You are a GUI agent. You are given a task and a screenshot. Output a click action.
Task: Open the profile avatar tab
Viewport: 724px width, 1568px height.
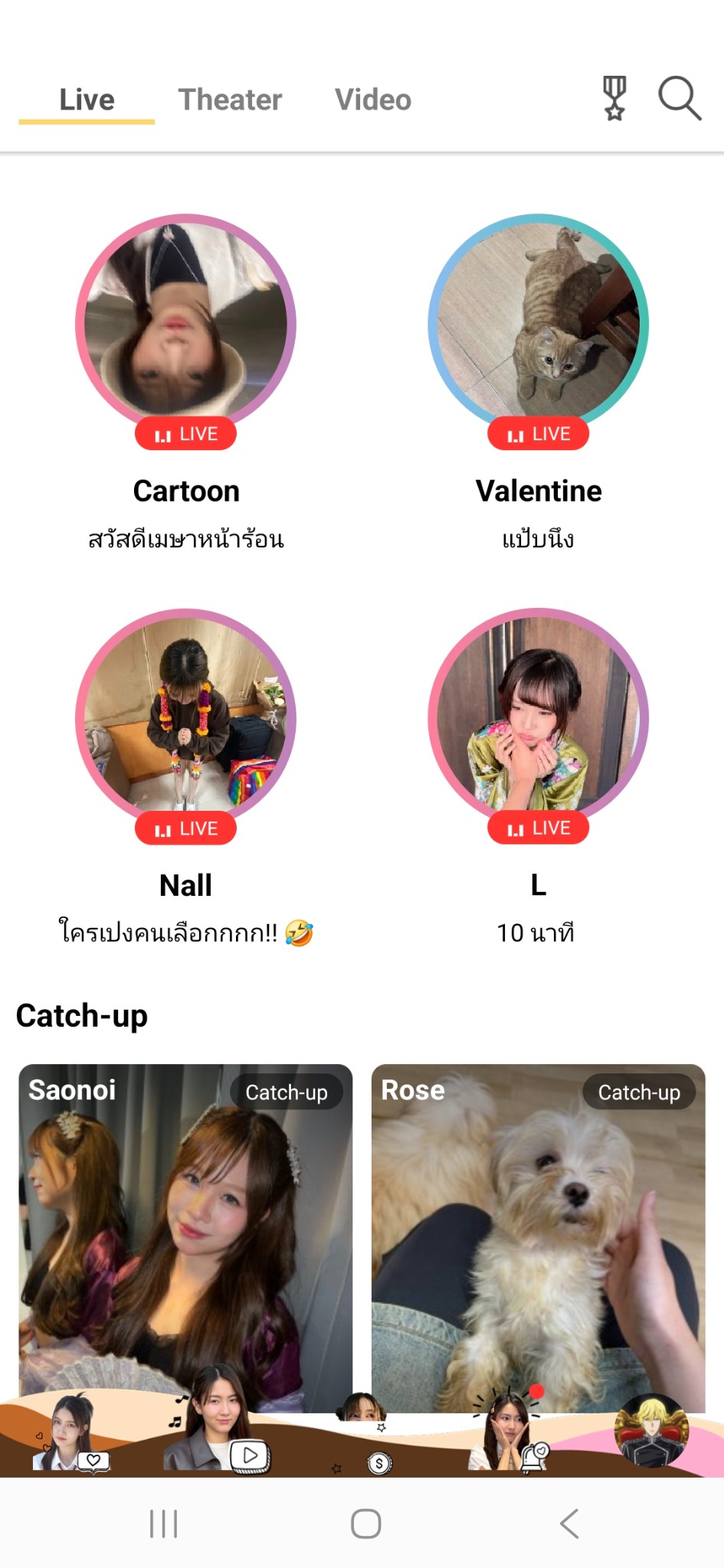point(652,1430)
